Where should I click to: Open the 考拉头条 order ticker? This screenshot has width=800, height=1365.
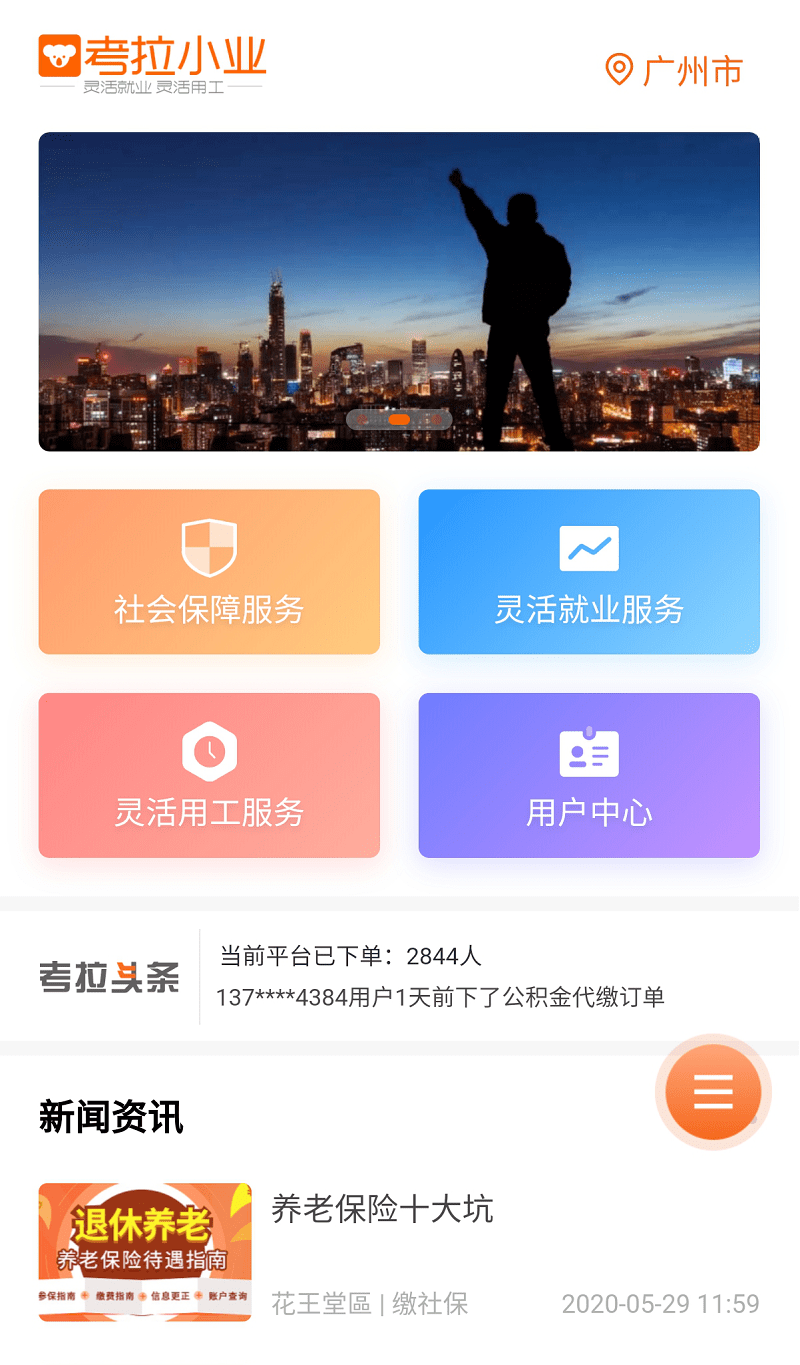(x=440, y=977)
